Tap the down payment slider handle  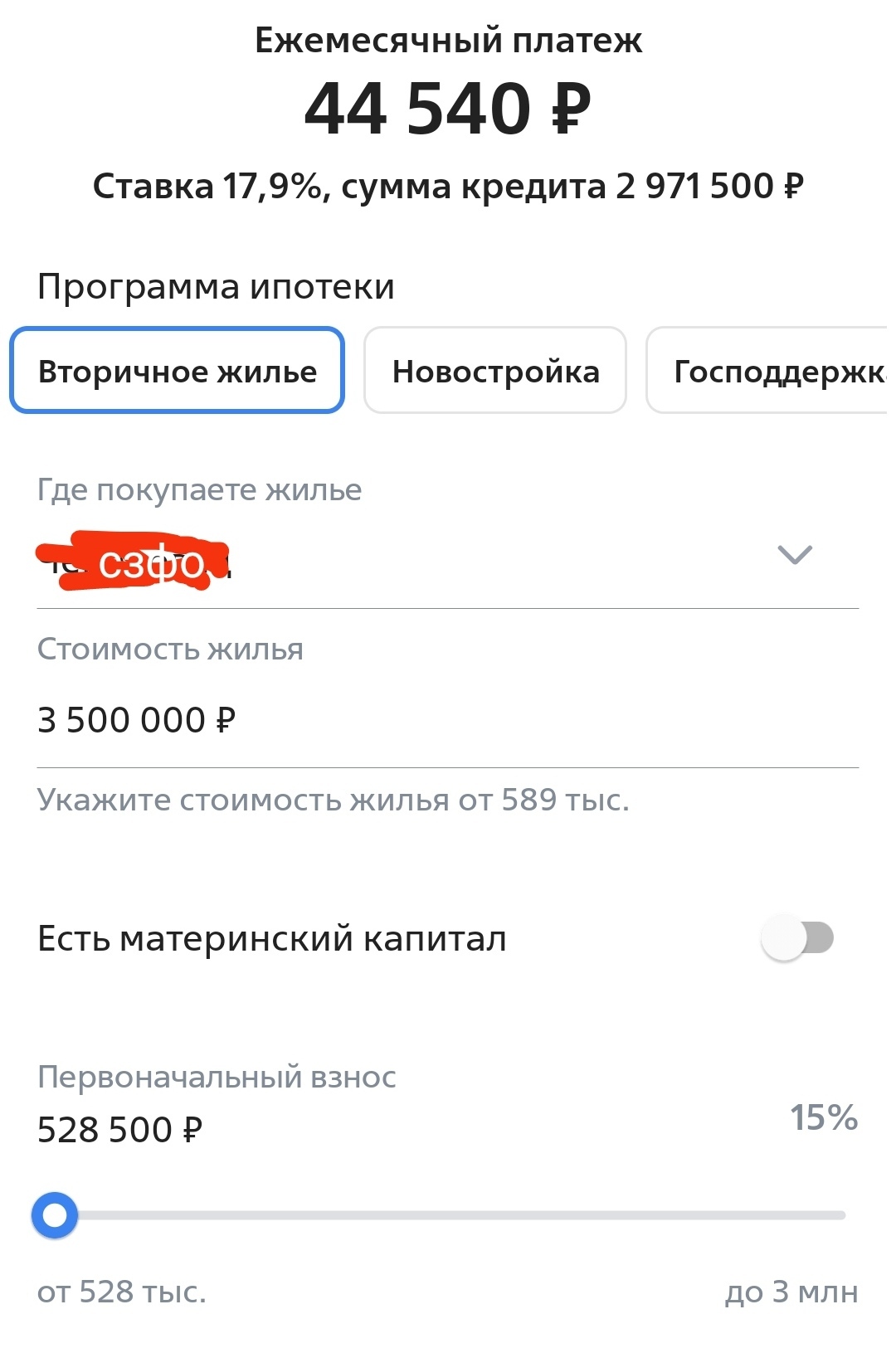[x=55, y=1215]
